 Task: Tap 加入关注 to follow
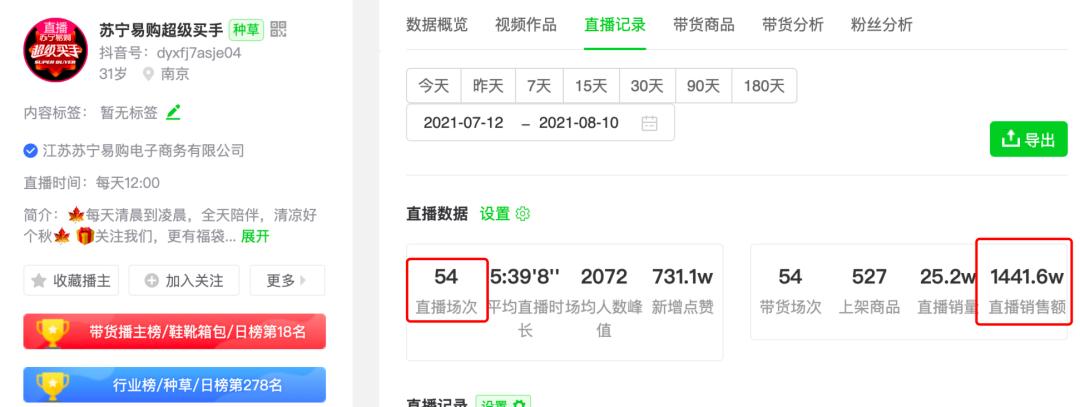point(184,280)
